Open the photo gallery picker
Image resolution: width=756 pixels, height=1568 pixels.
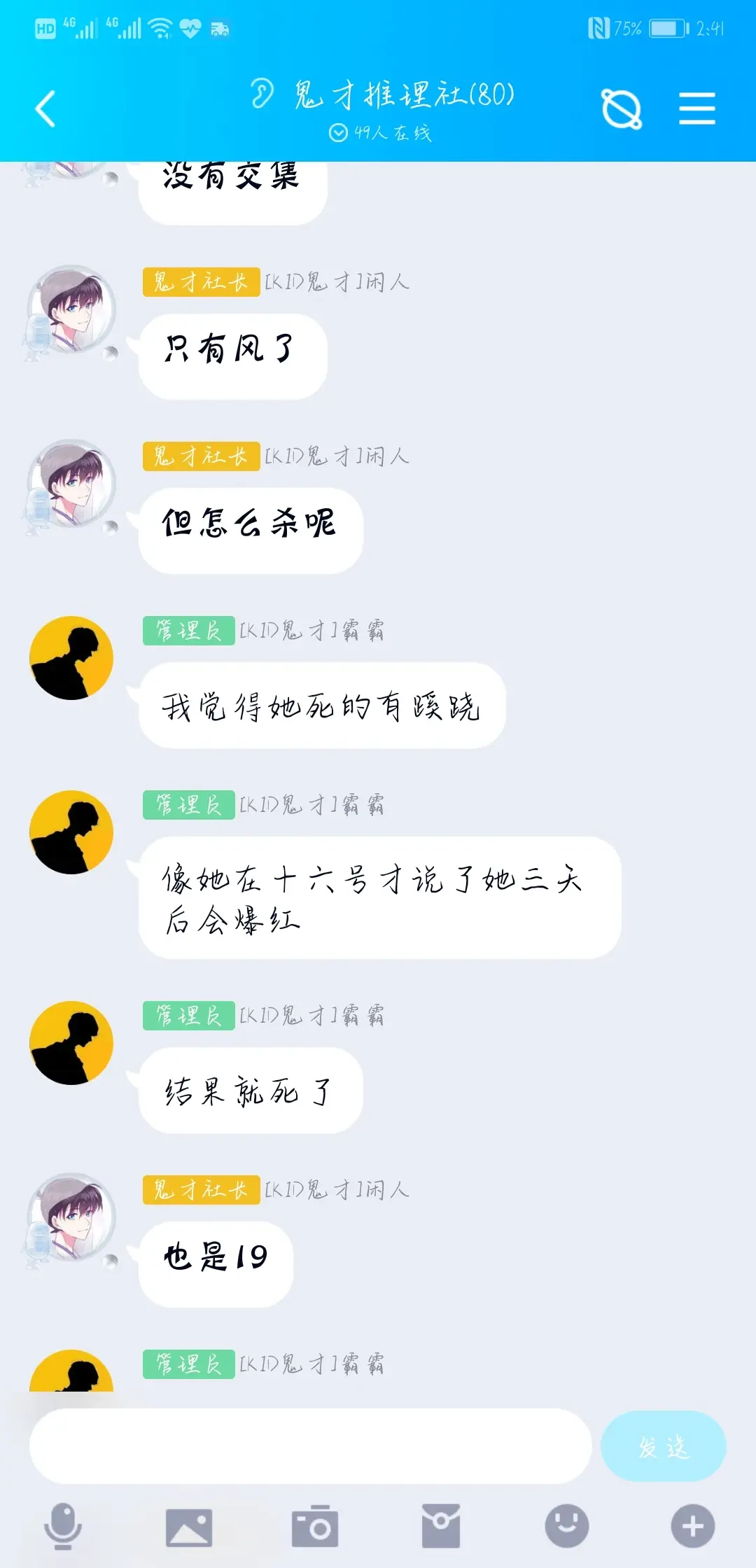coord(188,1527)
